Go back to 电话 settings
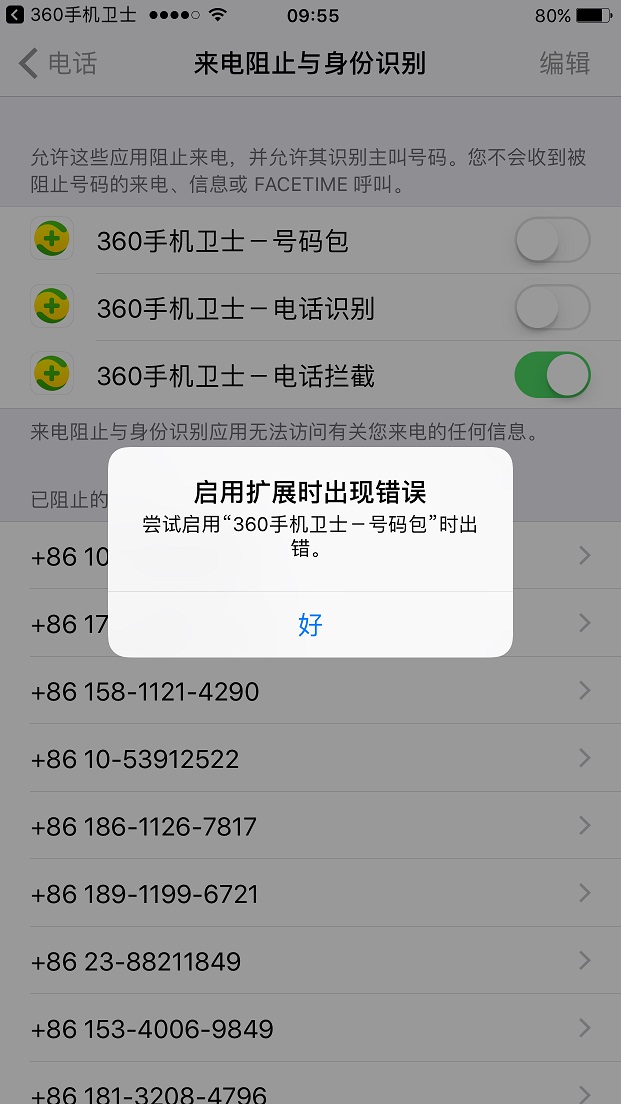The width and height of the screenshot is (621, 1104). pyautogui.click(x=57, y=63)
